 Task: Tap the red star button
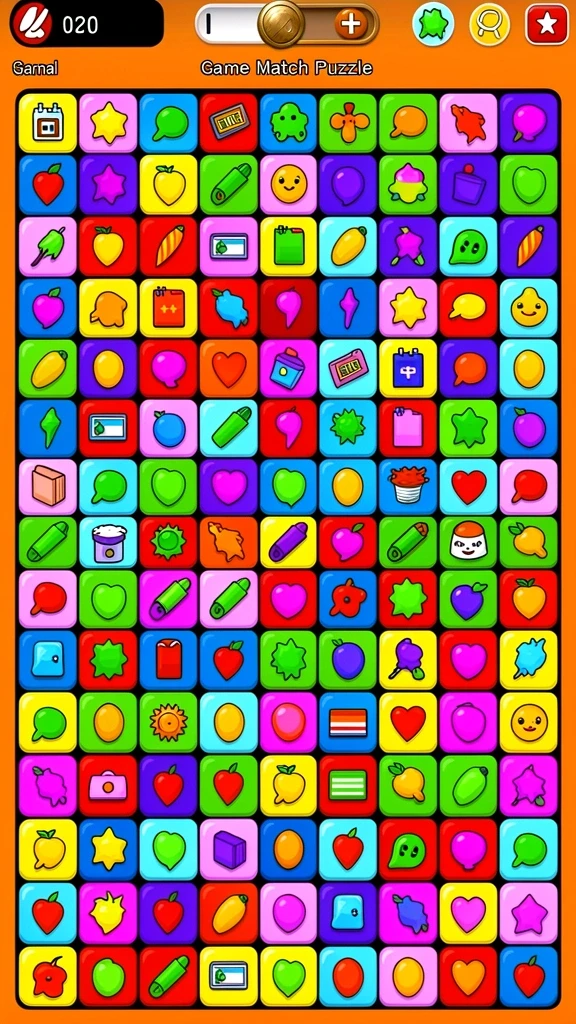coord(547,24)
